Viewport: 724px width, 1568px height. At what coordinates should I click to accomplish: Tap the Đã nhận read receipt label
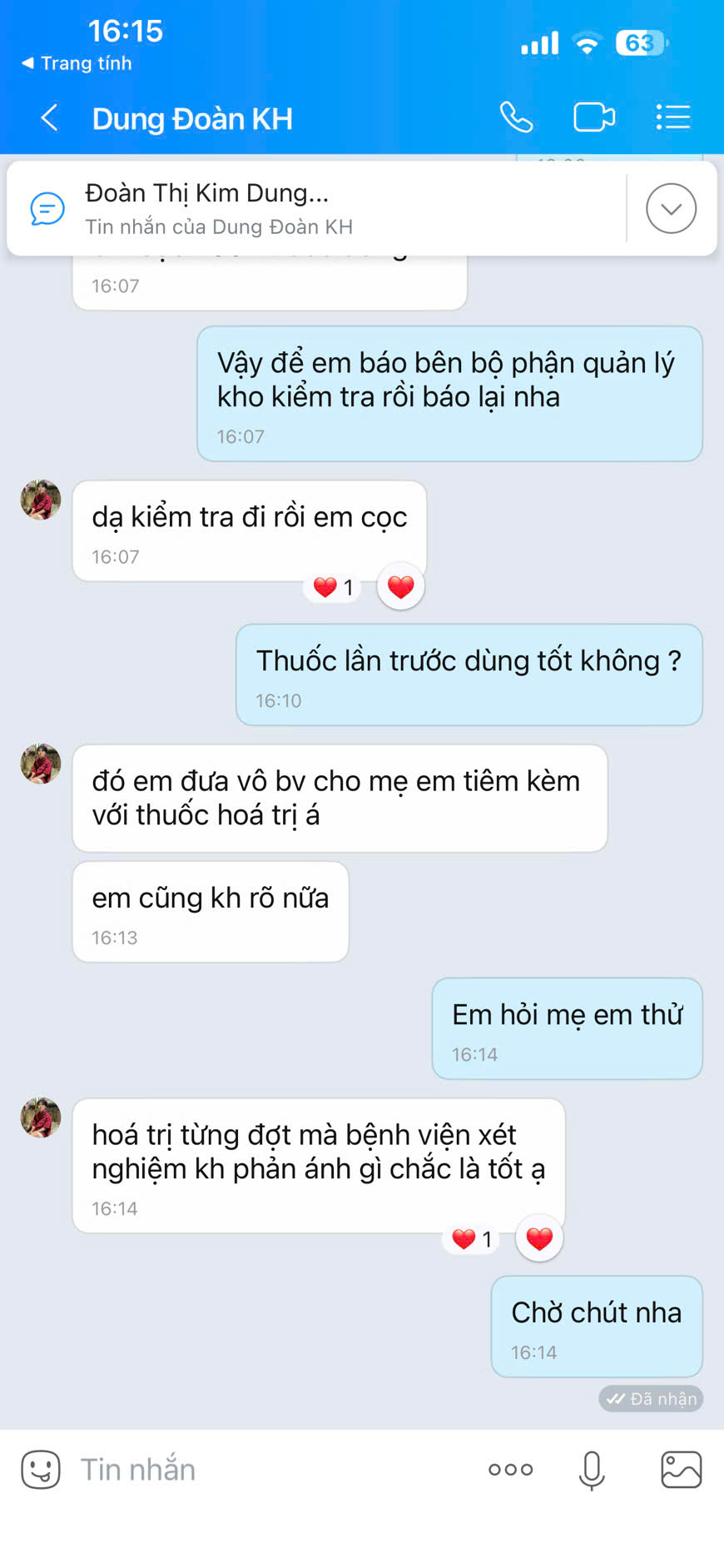click(x=652, y=1399)
